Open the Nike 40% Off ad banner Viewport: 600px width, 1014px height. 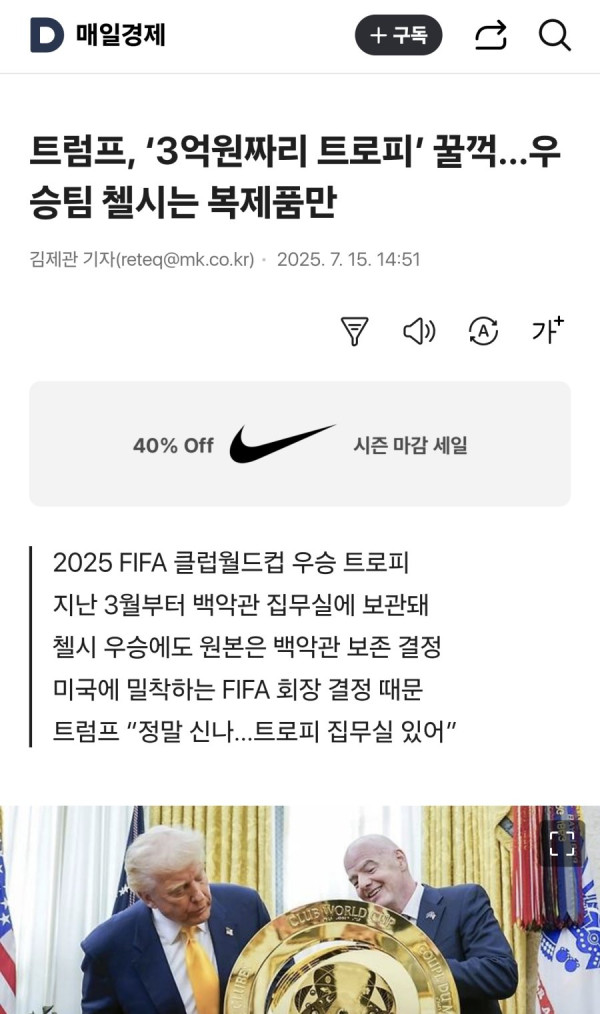click(x=300, y=444)
